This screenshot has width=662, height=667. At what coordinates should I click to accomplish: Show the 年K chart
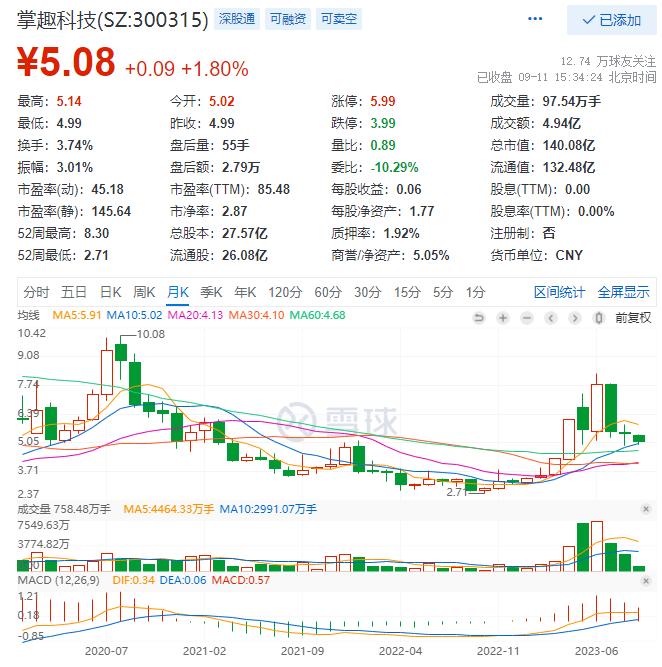point(245,292)
